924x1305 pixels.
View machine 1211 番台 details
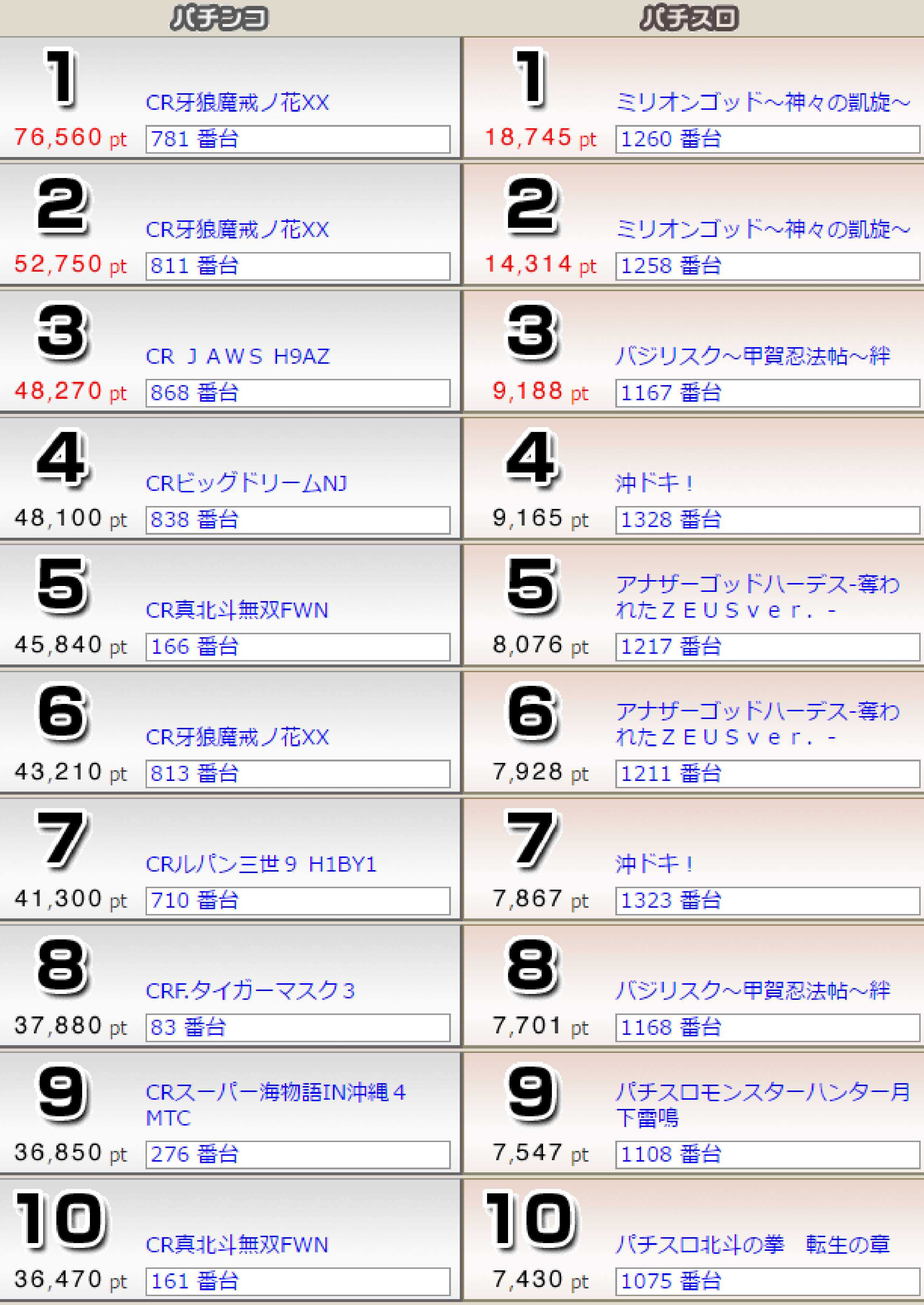pyautogui.click(x=671, y=774)
